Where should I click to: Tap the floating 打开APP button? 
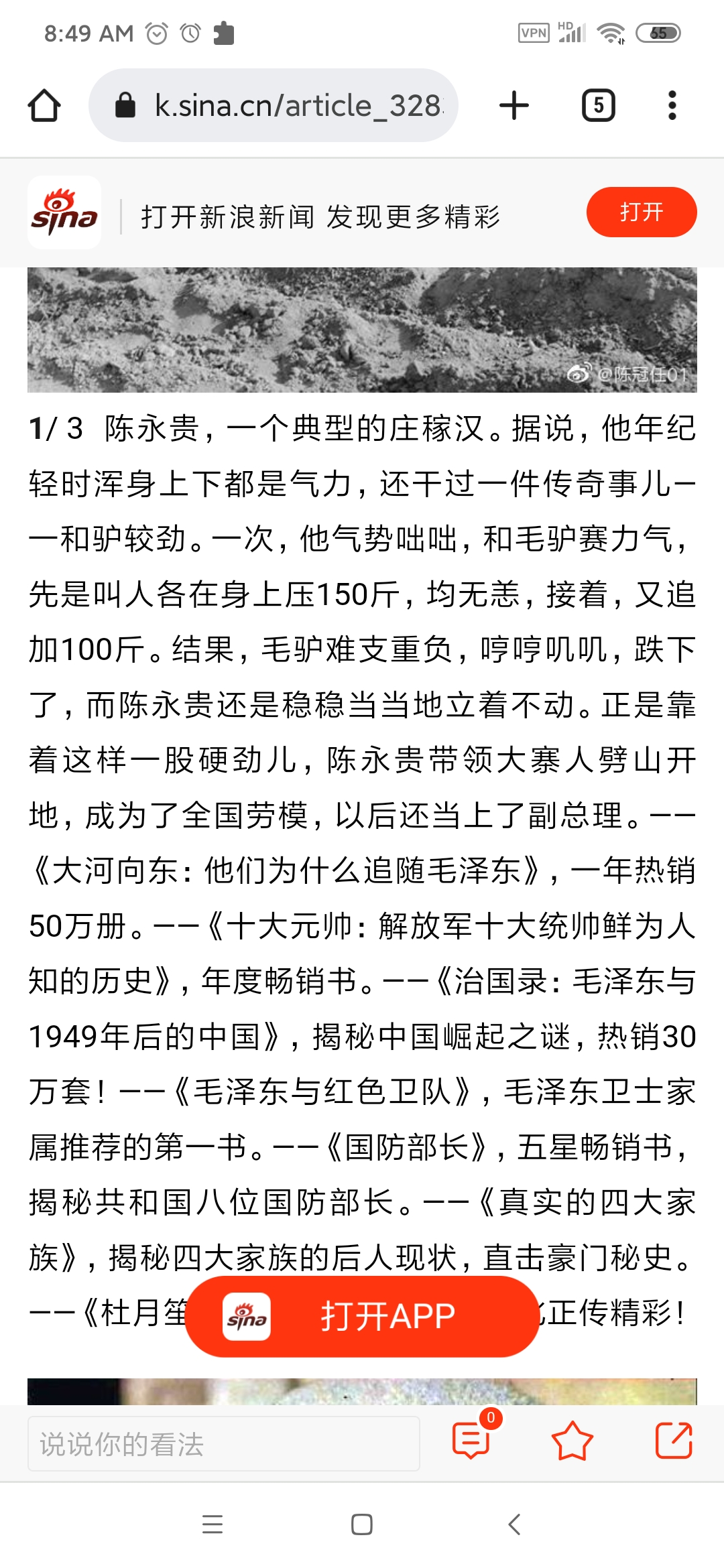[362, 1316]
